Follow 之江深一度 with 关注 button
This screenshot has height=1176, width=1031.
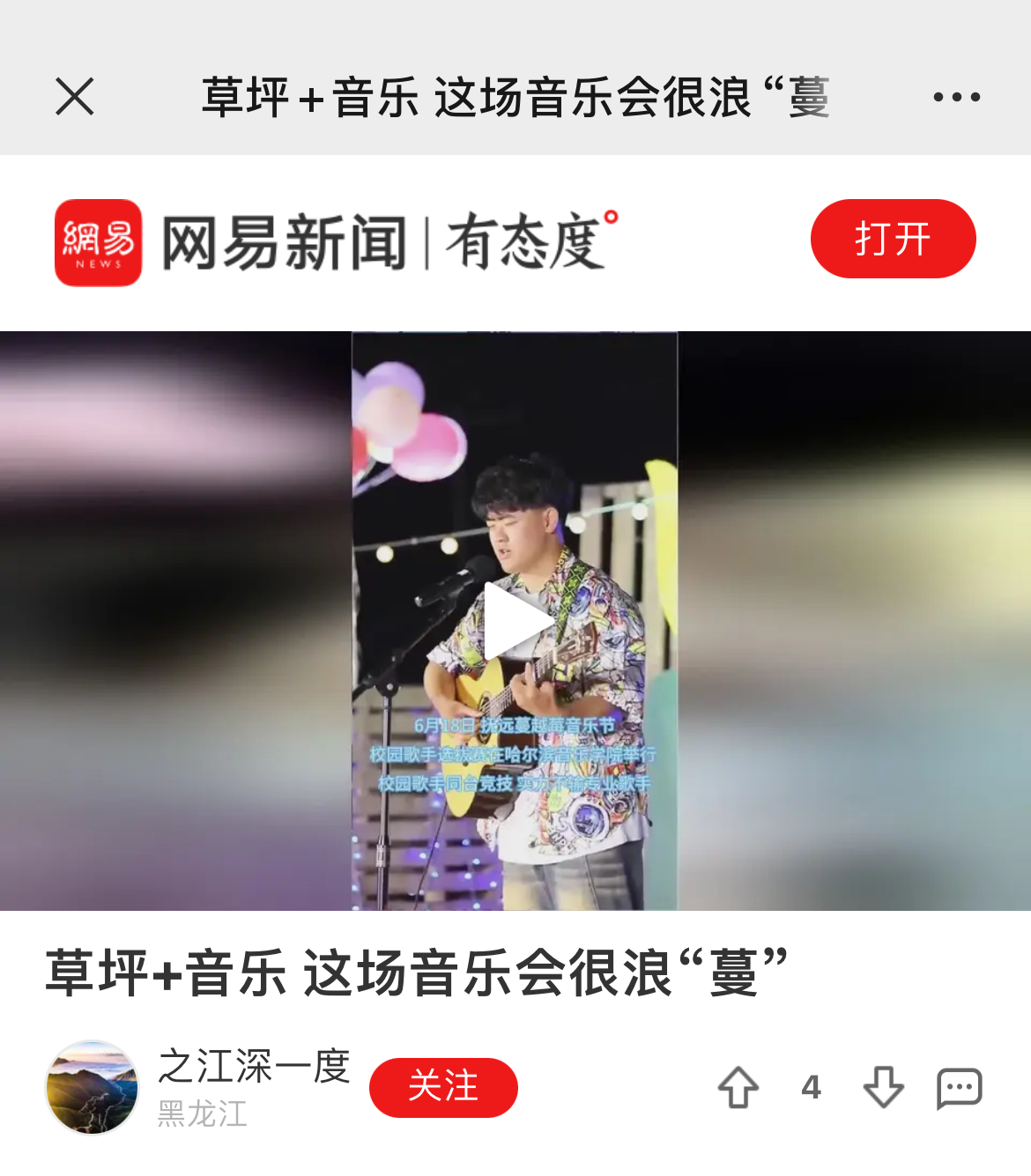coord(443,1087)
